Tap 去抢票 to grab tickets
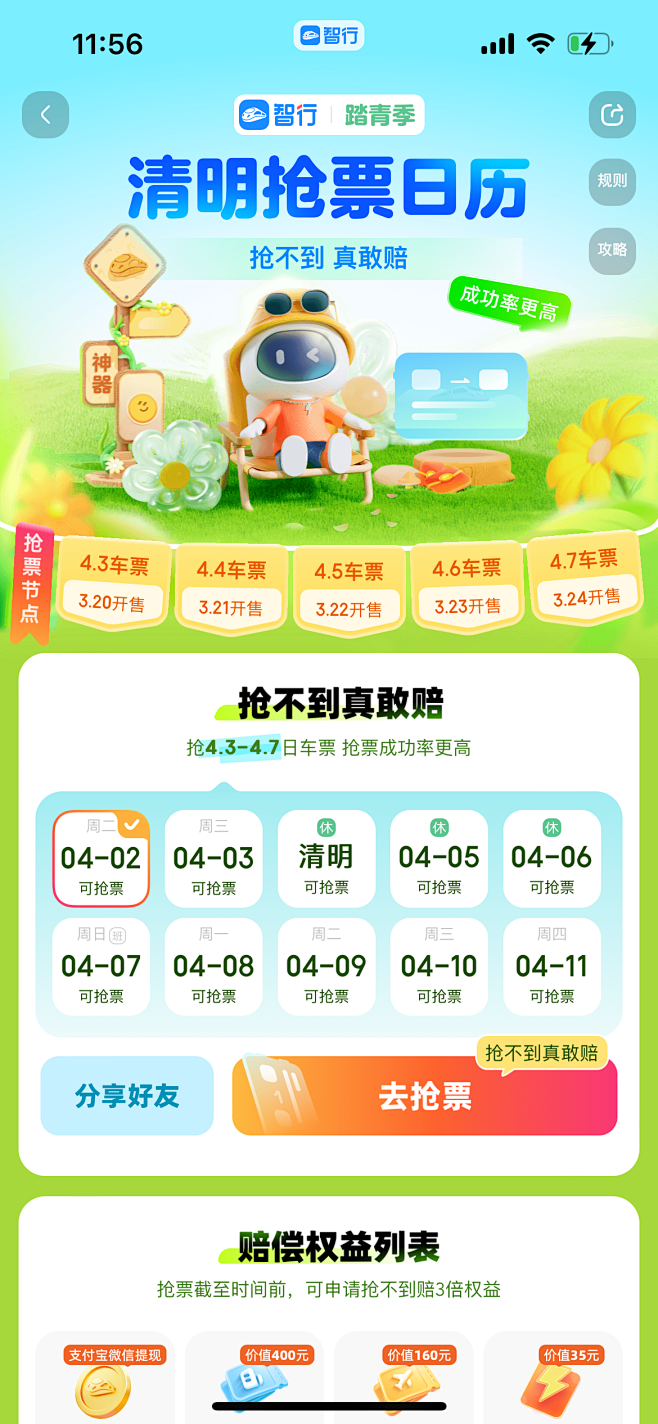Image resolution: width=658 pixels, height=1424 pixels. pyautogui.click(x=424, y=1097)
